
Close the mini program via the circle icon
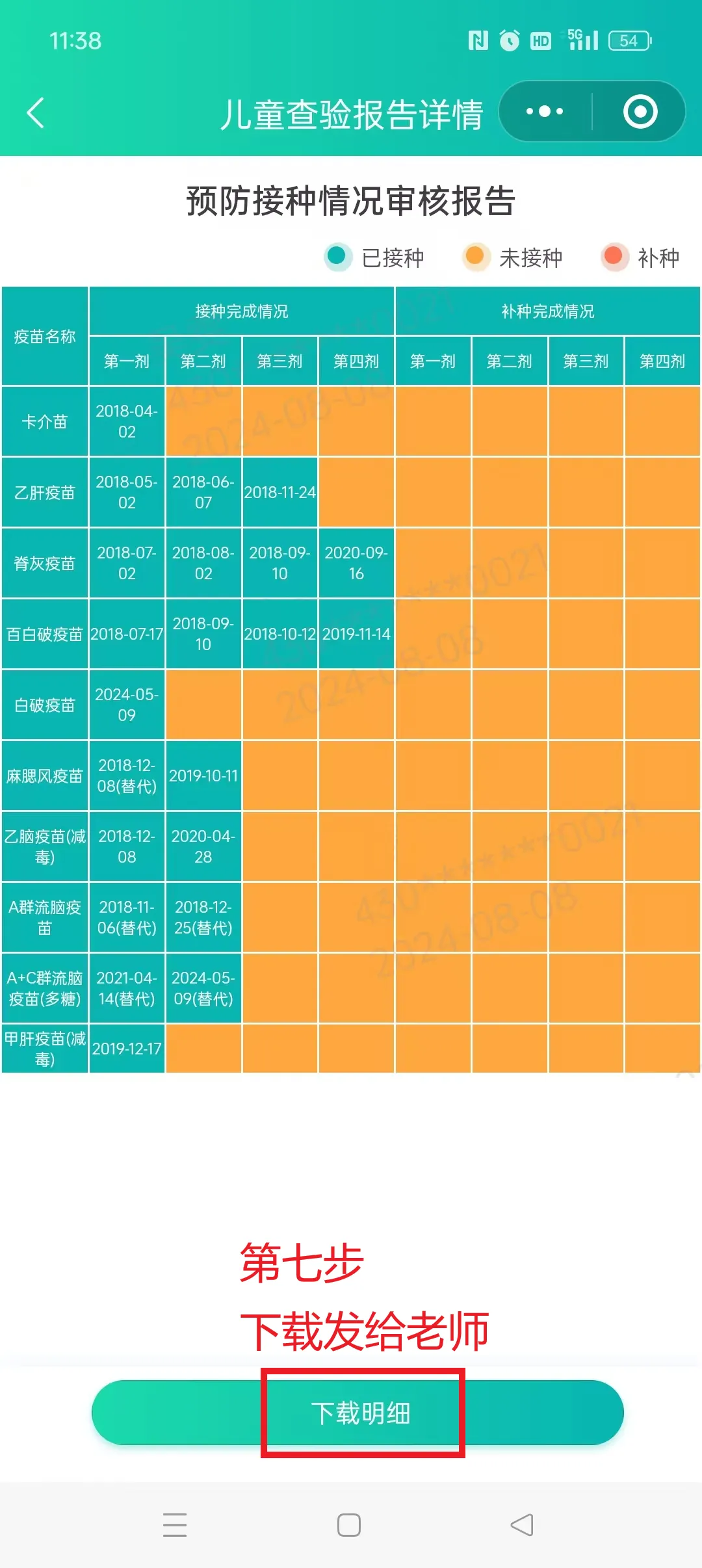click(x=640, y=112)
